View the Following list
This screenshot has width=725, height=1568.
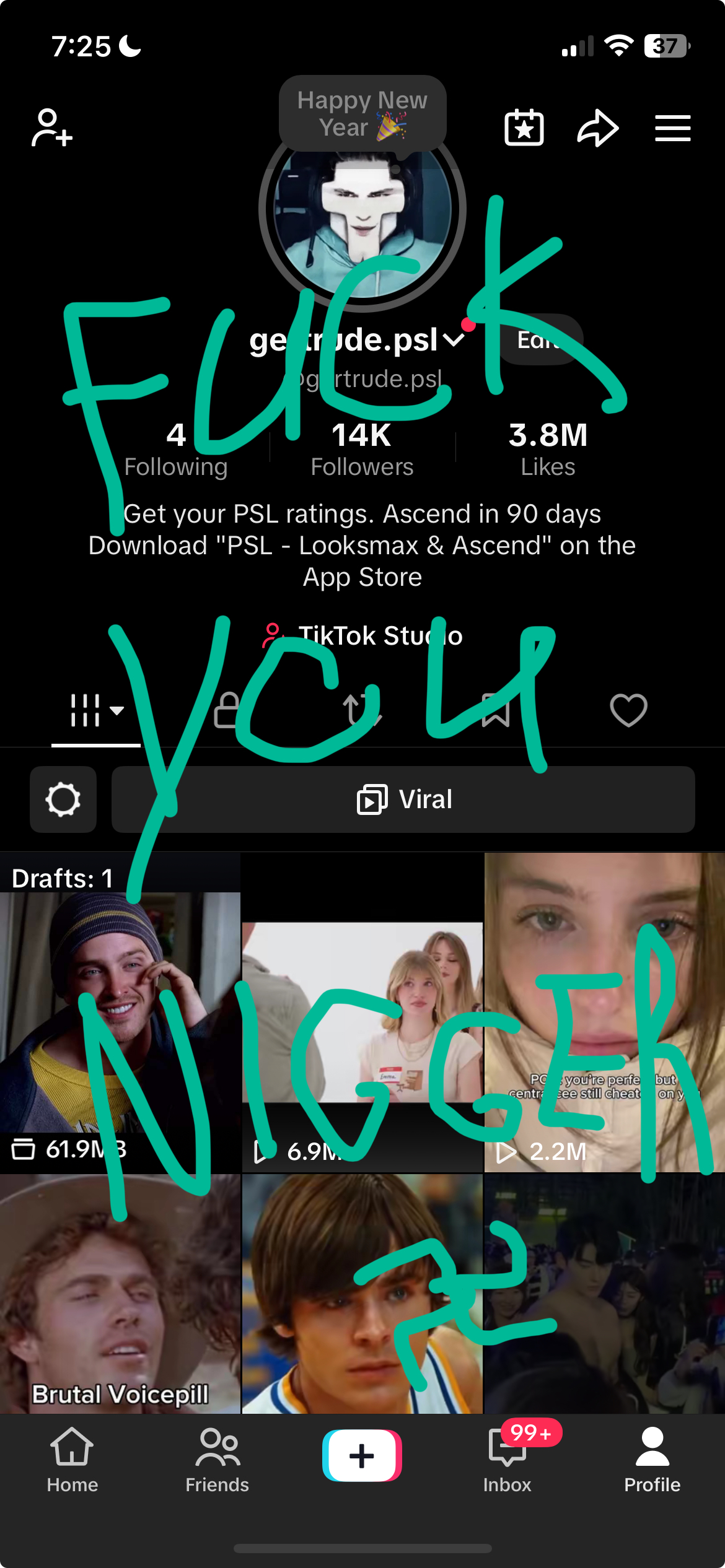pos(176,449)
